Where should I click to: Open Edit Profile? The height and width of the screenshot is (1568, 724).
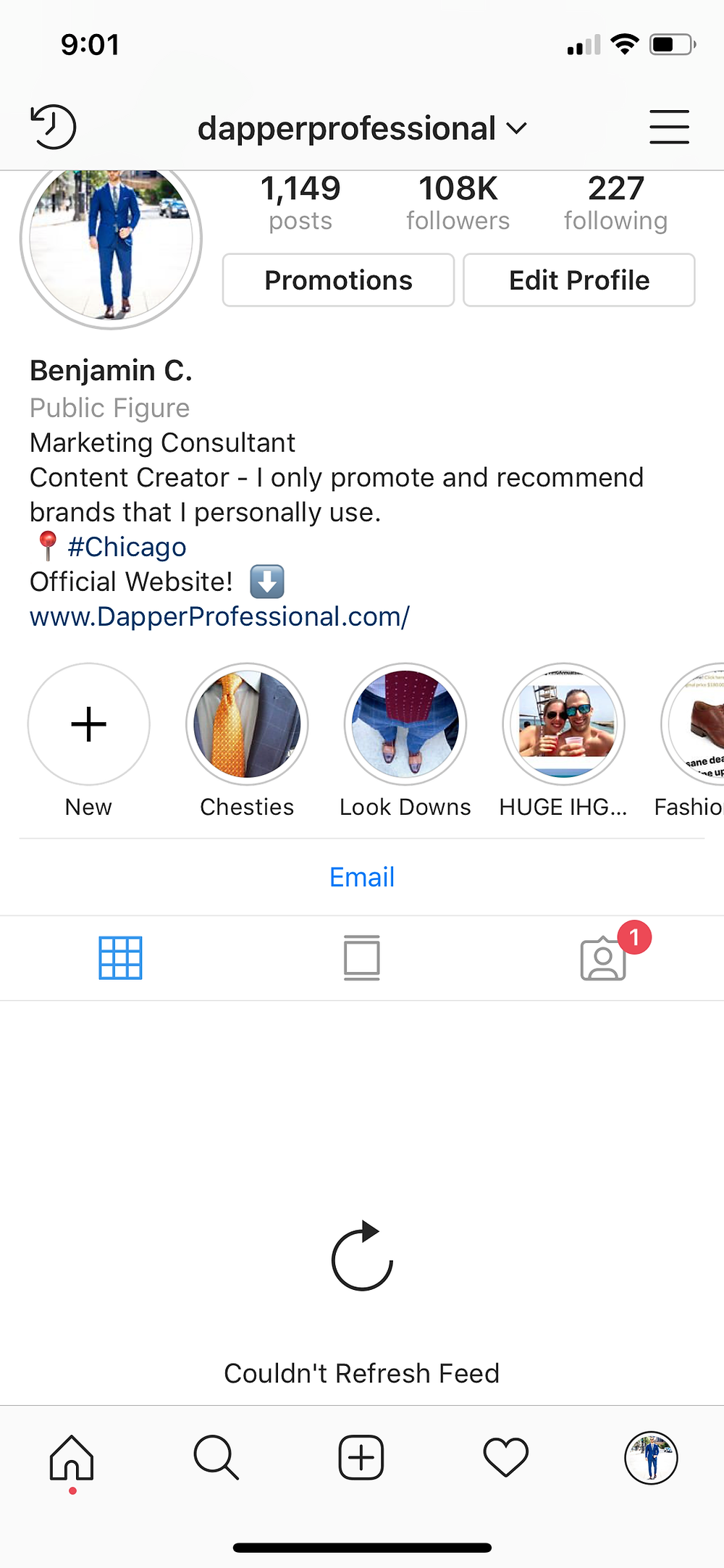pos(578,280)
